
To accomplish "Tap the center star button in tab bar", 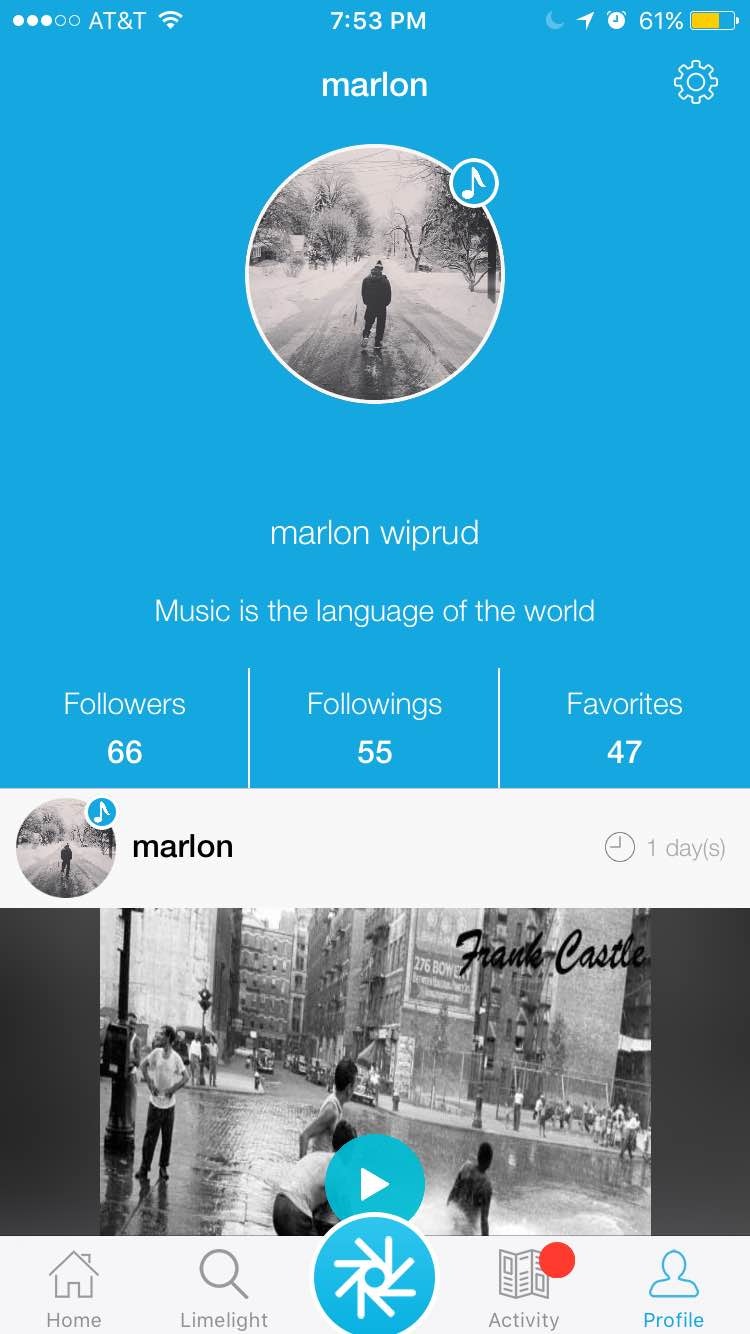I will pyautogui.click(x=375, y=1277).
